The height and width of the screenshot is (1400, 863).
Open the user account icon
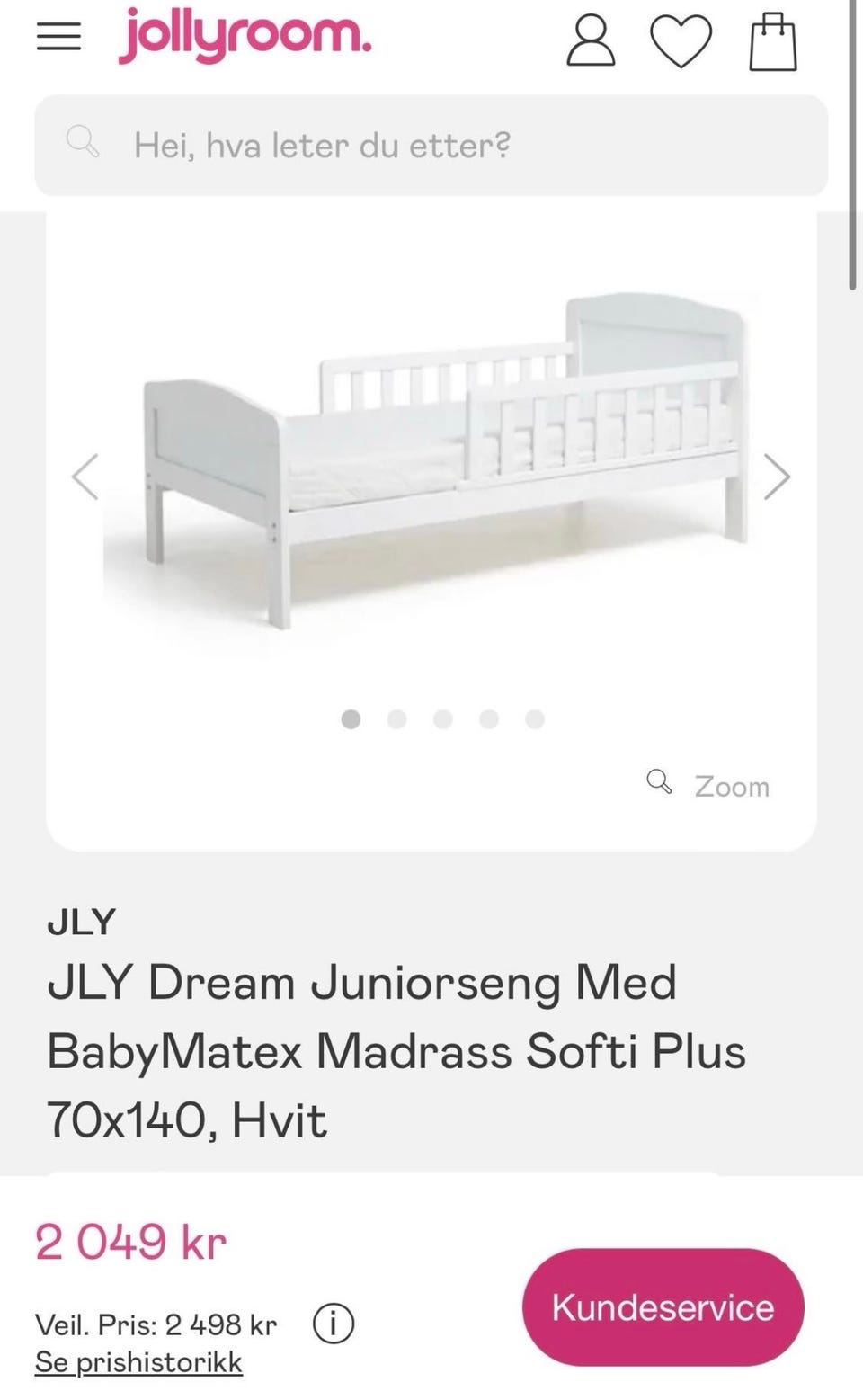(591, 40)
